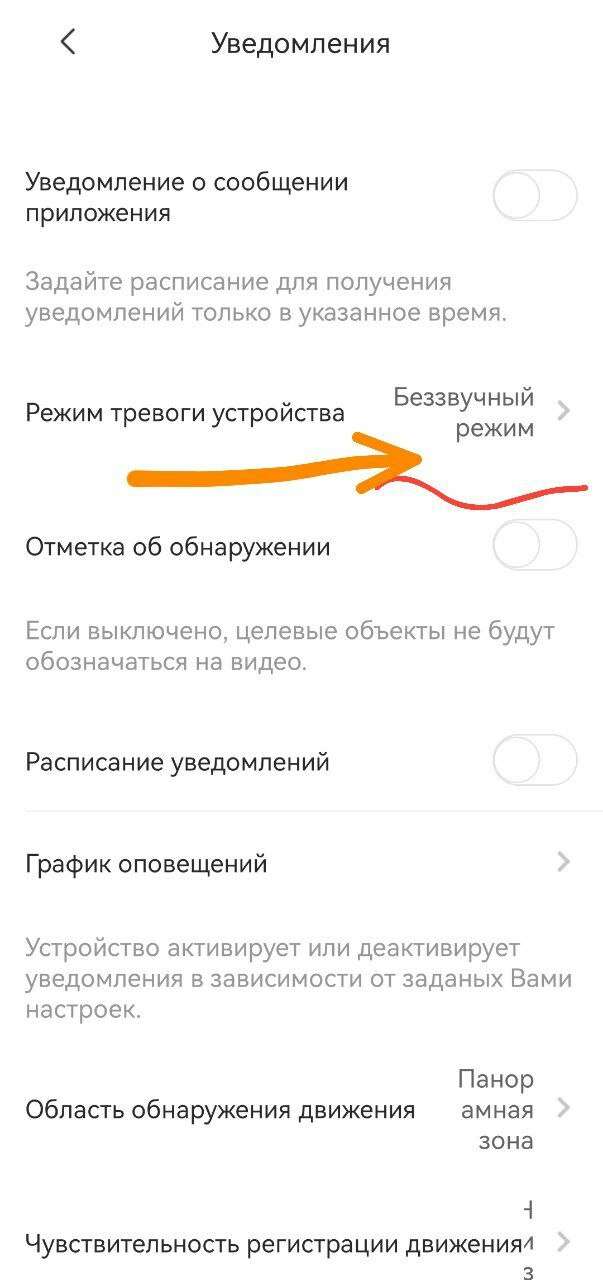The width and height of the screenshot is (603, 1280).
Task: Open Чувствительность регистрации движения
Action: [x=301, y=1243]
